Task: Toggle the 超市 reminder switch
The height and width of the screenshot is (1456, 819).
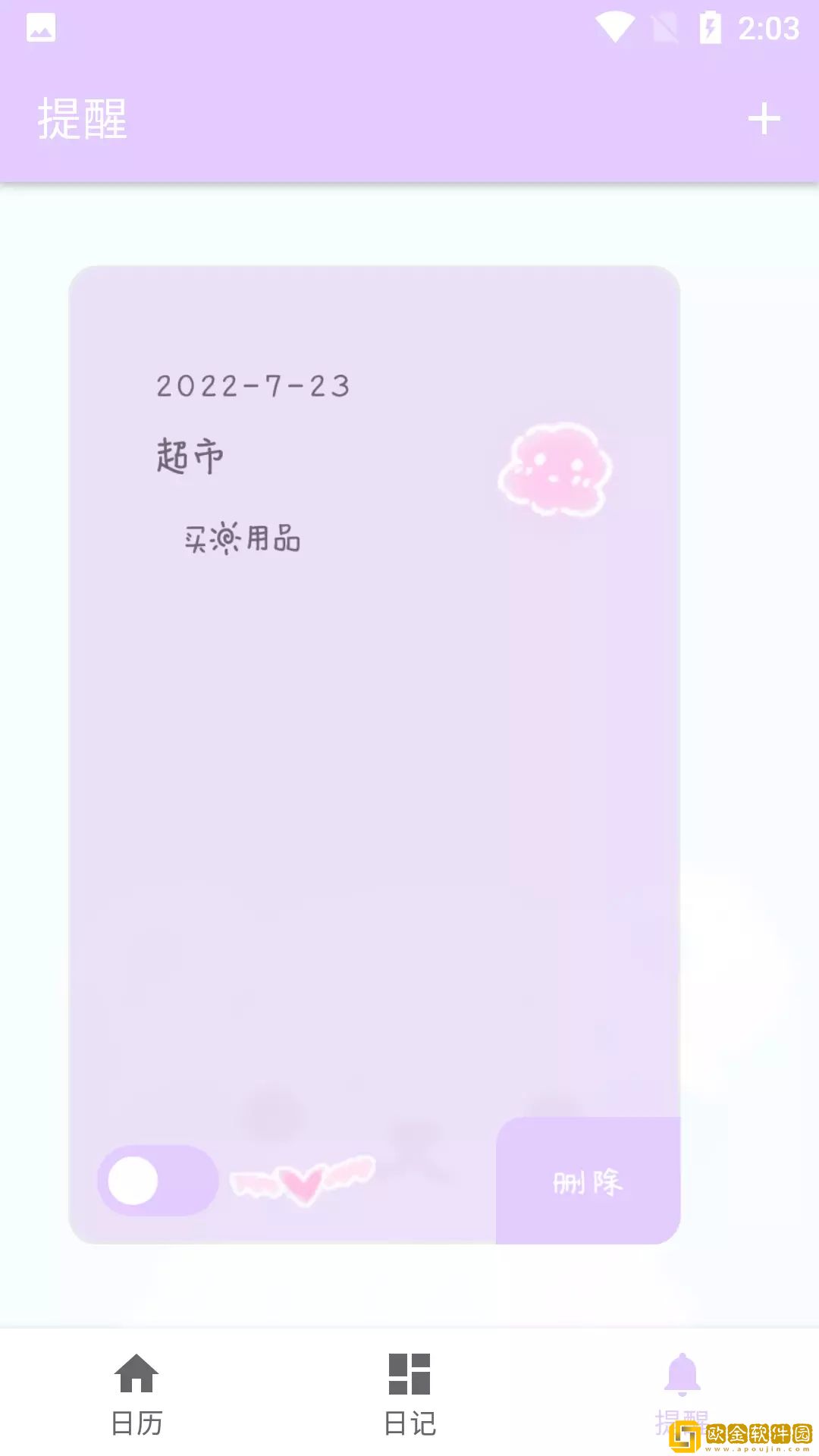Action: click(x=158, y=1181)
